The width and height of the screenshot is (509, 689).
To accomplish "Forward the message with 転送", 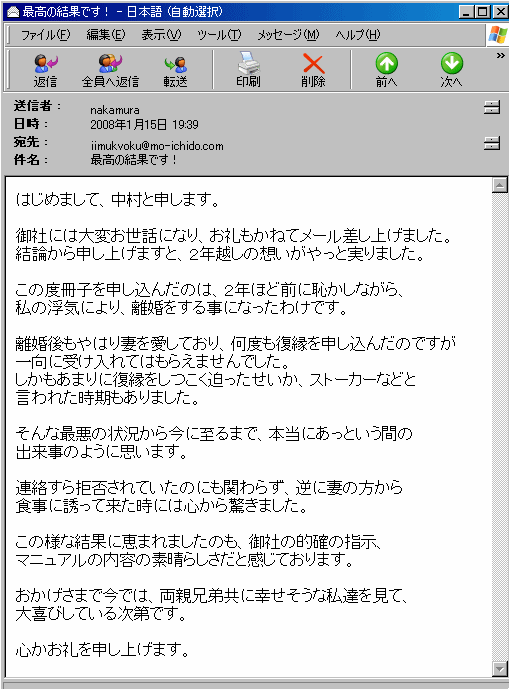I will click(x=175, y=70).
